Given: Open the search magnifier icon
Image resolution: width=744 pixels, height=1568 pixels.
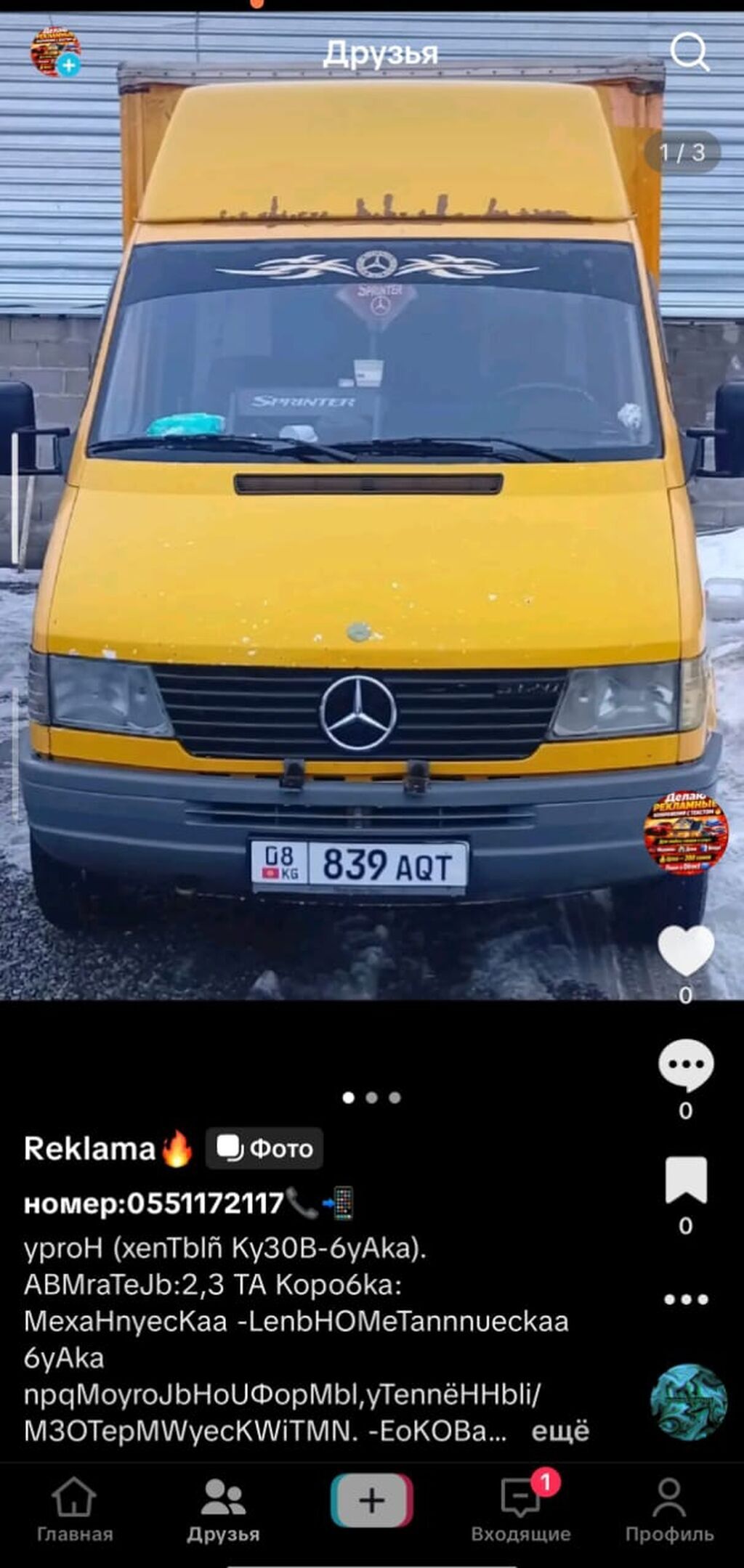Looking at the screenshot, I should point(688,52).
